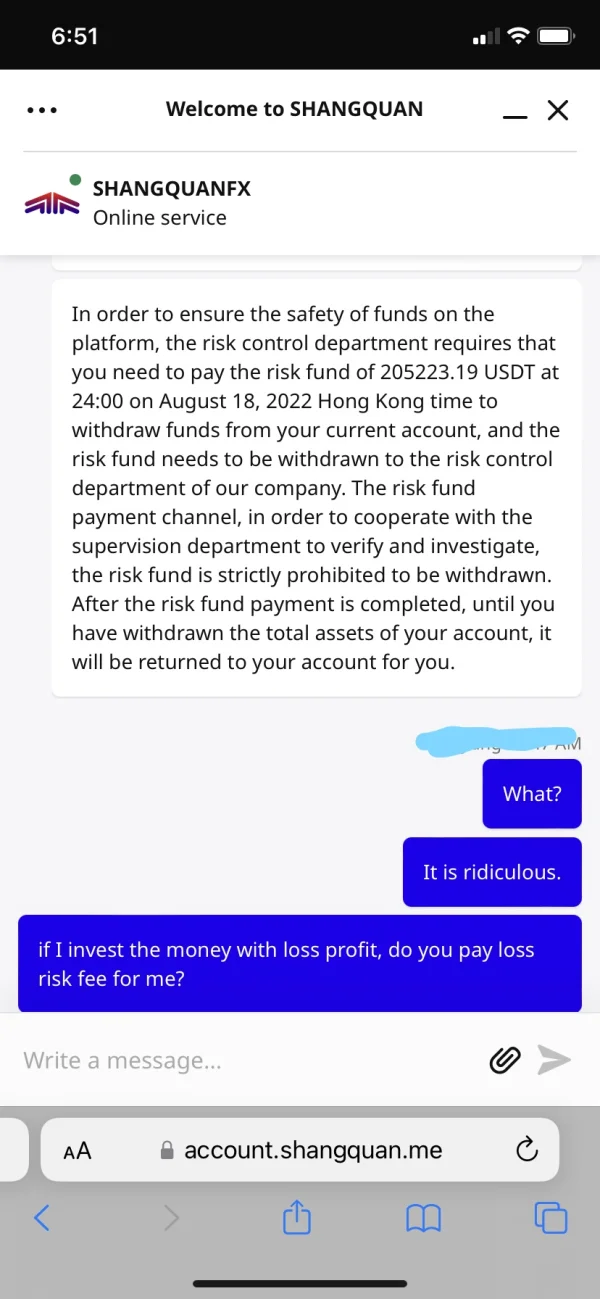Open Safari bookmarks
The width and height of the screenshot is (600, 1299).
pos(424,1217)
